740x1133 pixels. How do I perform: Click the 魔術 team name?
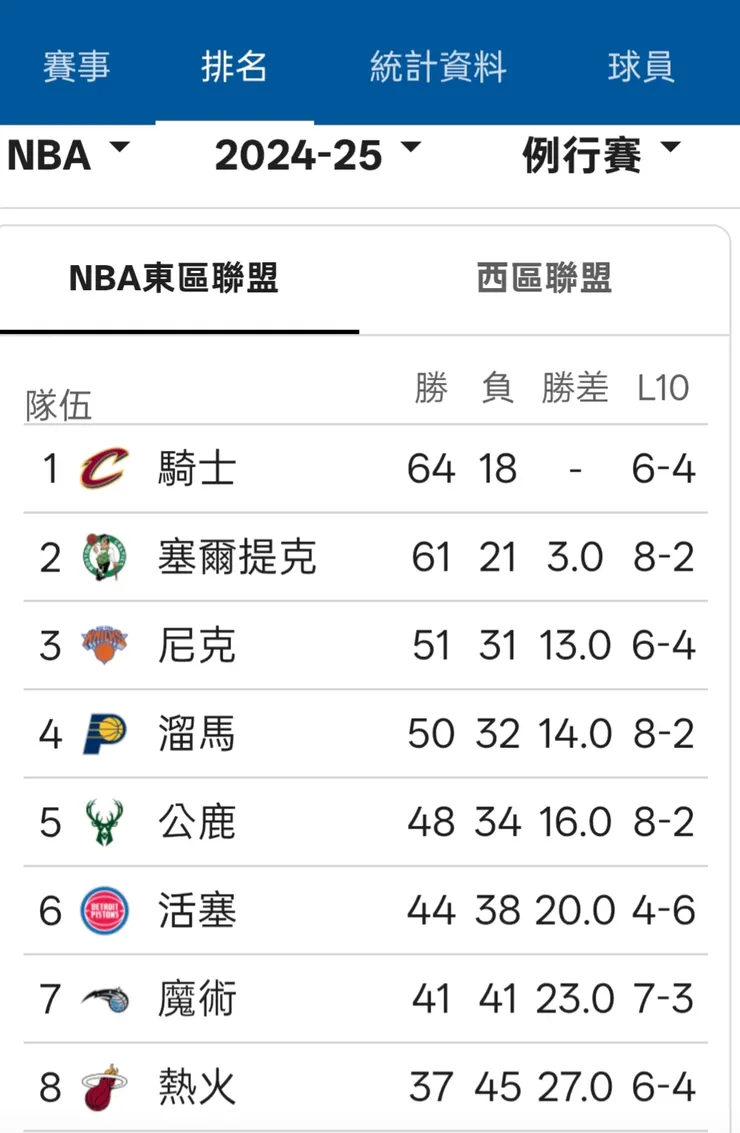[x=197, y=998]
